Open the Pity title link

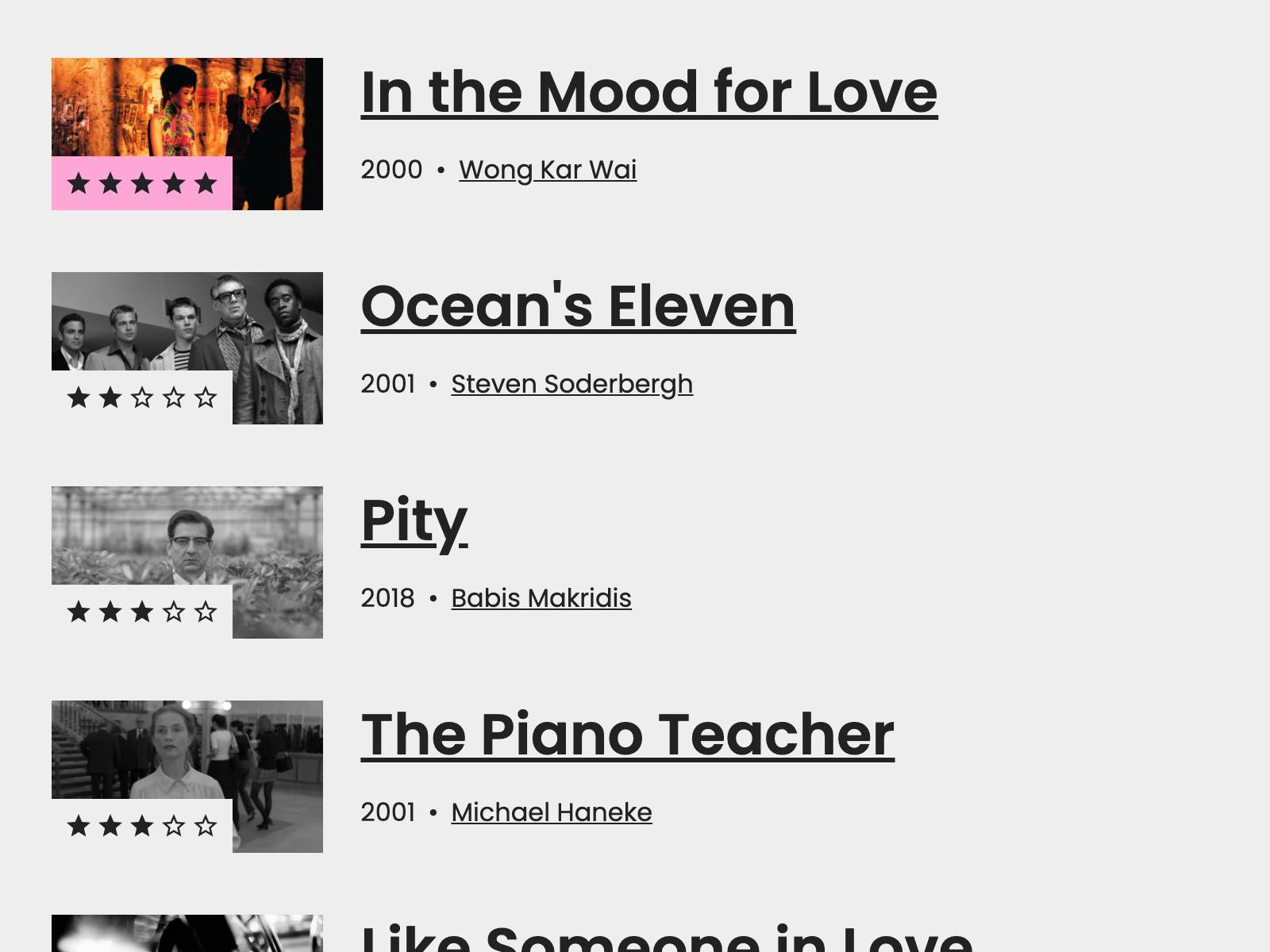pos(414,520)
